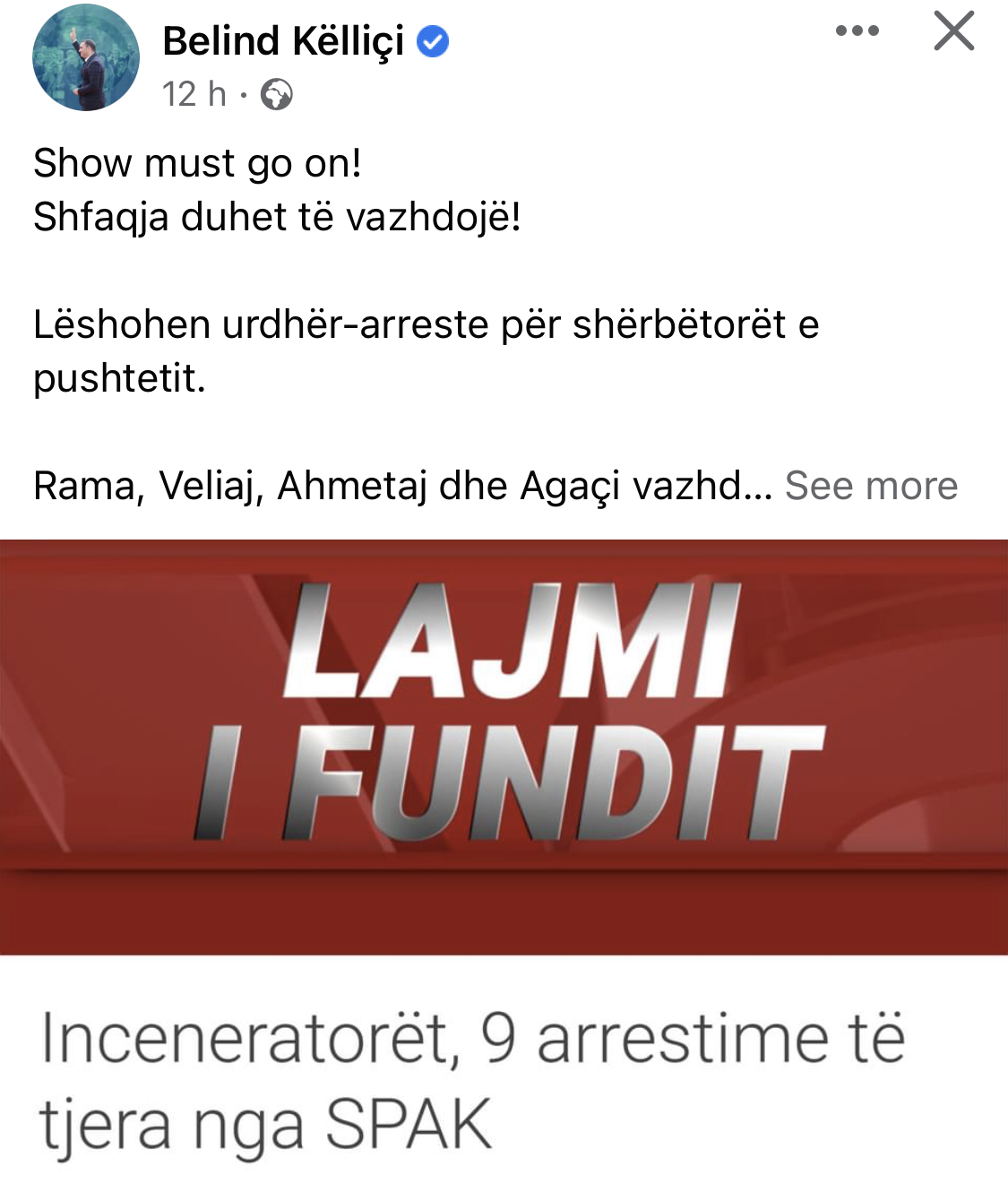Open the three-dot post options menu
The width and height of the screenshot is (1008, 1192).
[x=857, y=31]
